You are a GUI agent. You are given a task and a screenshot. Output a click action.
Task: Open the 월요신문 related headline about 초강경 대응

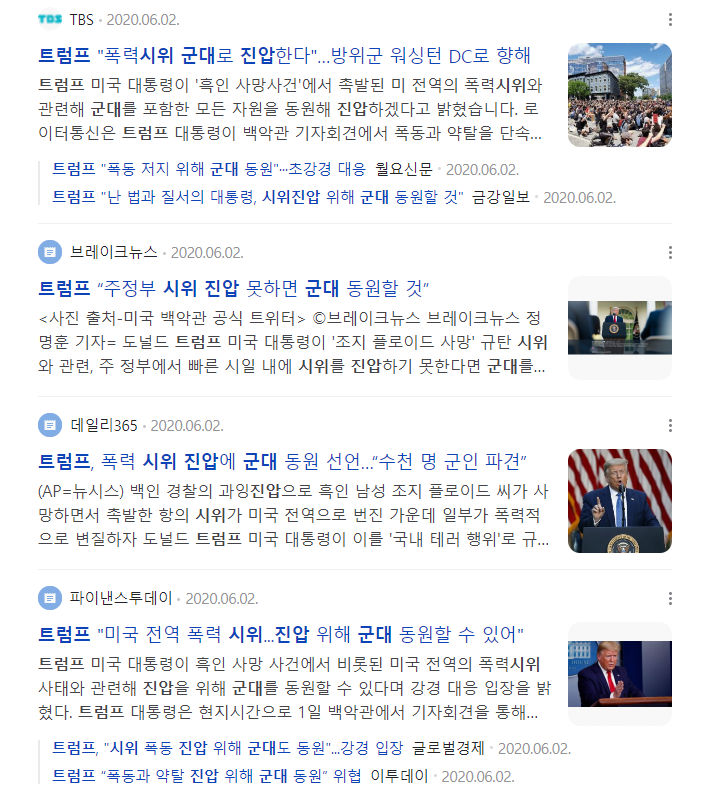[x=209, y=169]
